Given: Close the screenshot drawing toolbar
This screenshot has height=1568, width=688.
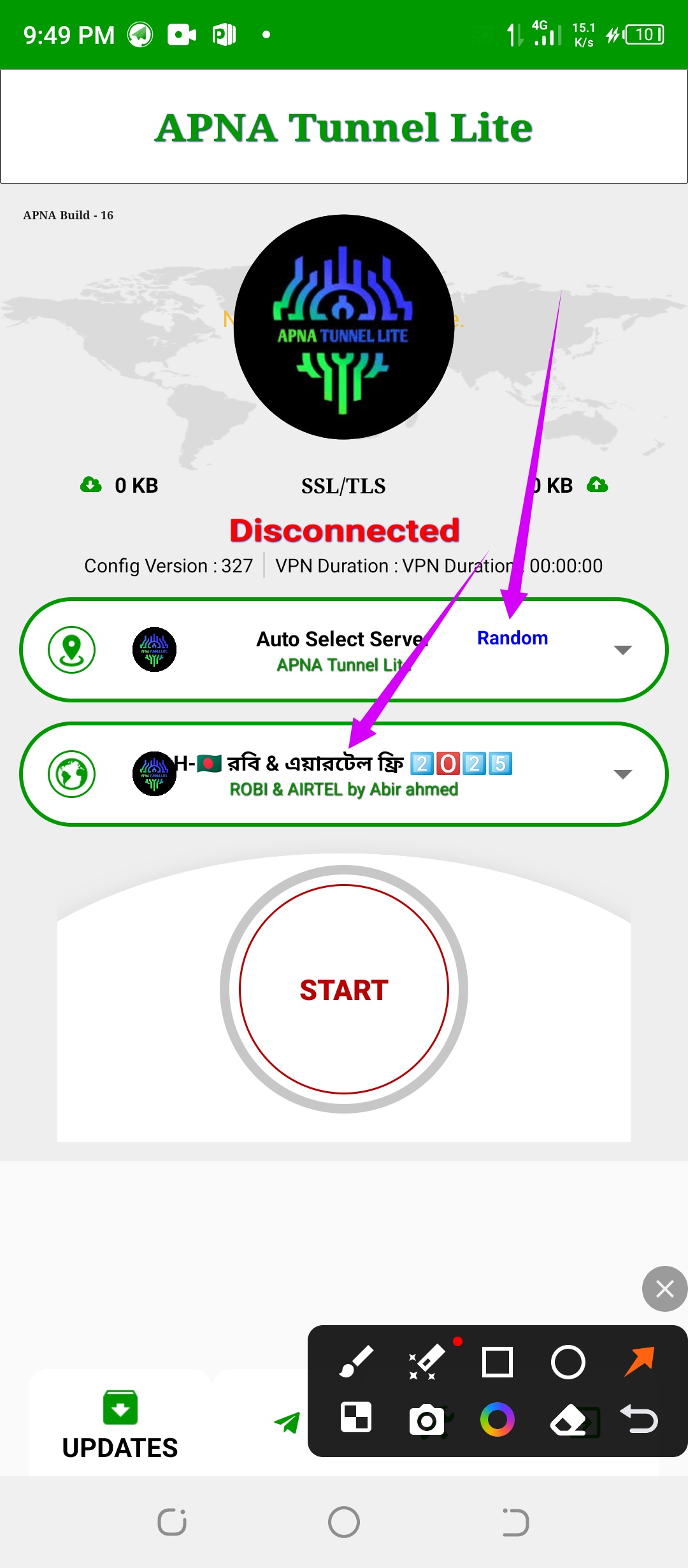Looking at the screenshot, I should coord(664,1289).
